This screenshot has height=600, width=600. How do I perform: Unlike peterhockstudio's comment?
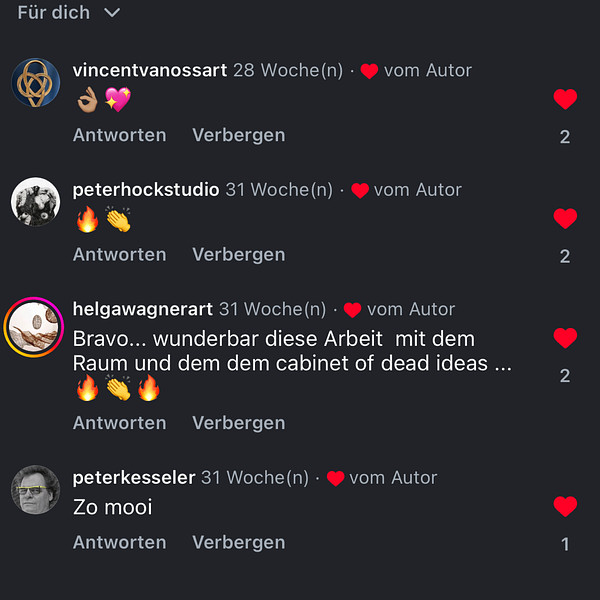[565, 219]
